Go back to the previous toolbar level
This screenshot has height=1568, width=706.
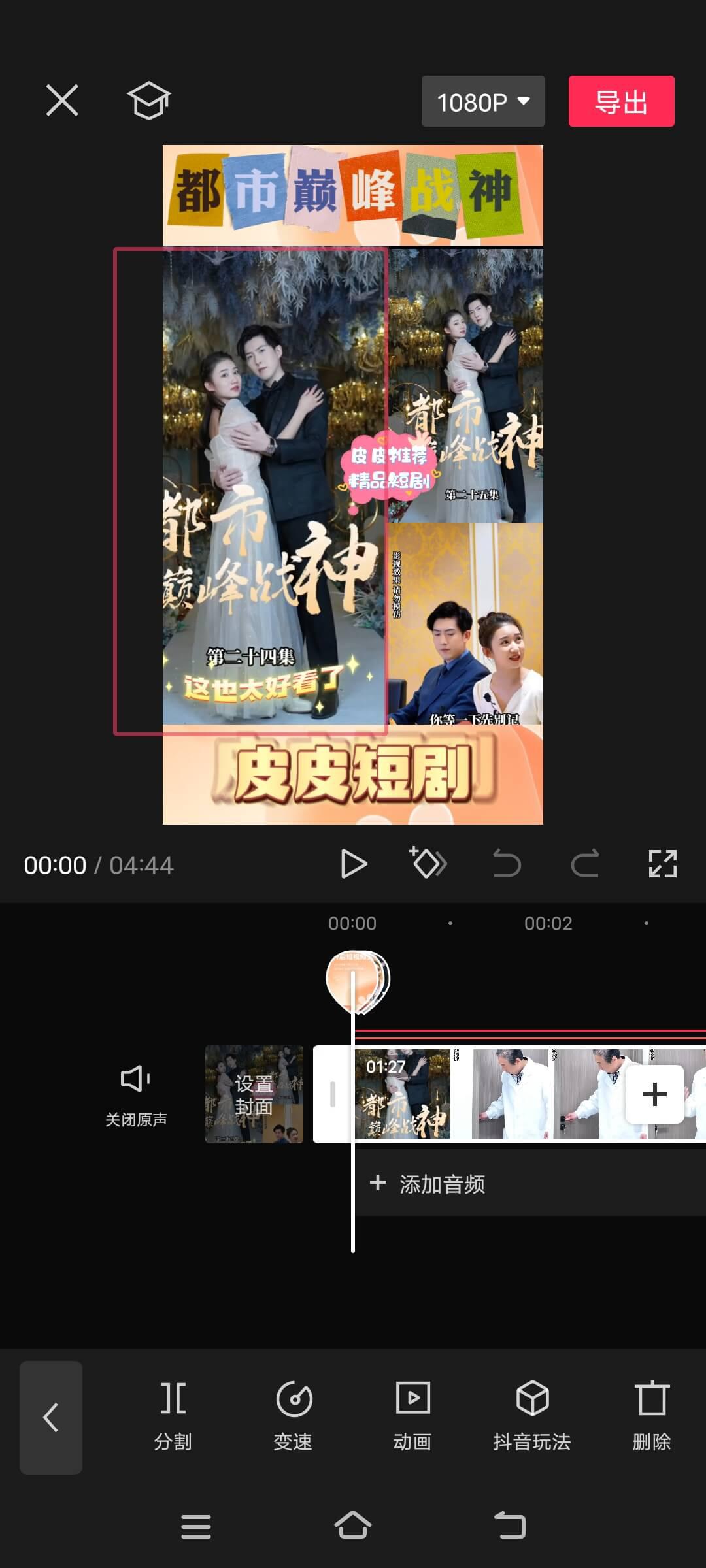51,1418
